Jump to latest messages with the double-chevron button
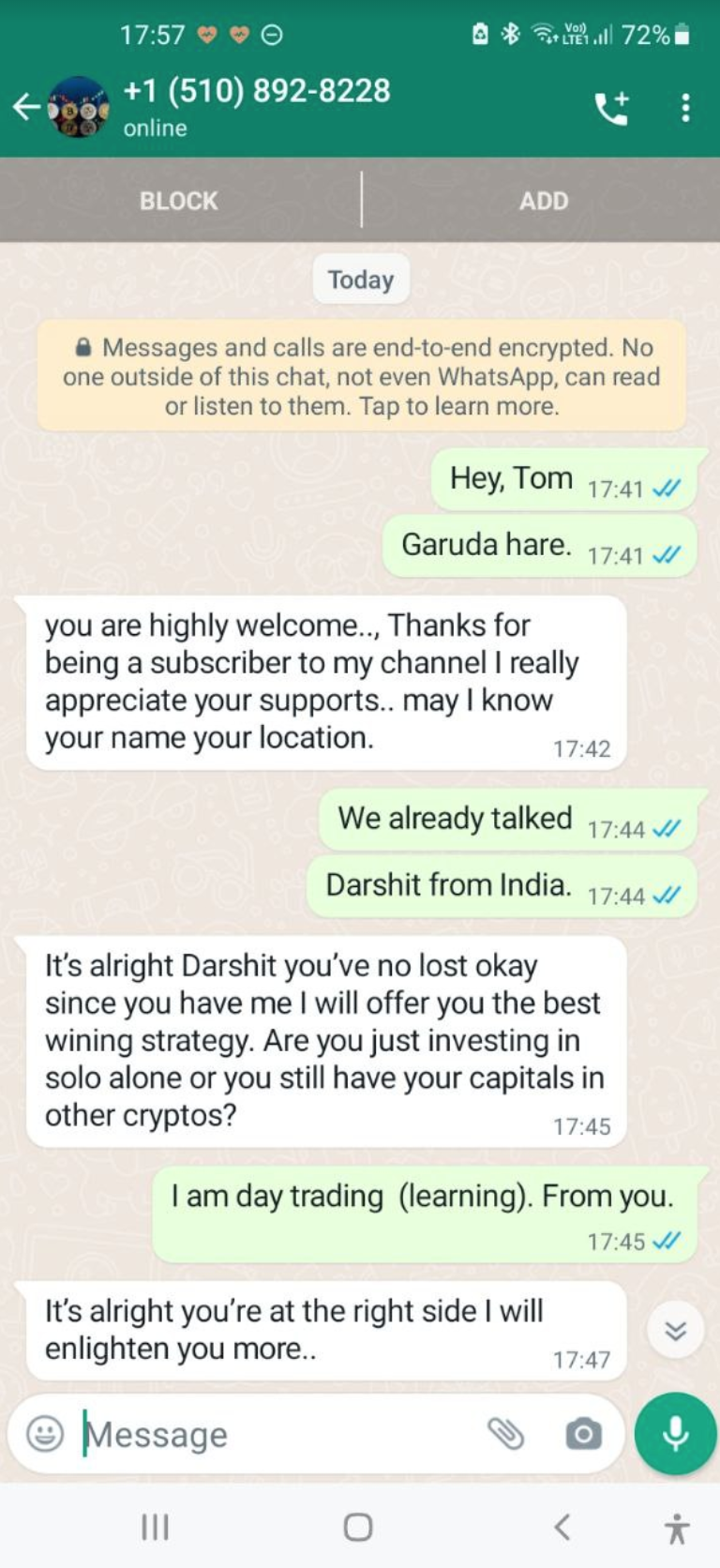Screen dimensions: 720x1568 (x=675, y=1330)
